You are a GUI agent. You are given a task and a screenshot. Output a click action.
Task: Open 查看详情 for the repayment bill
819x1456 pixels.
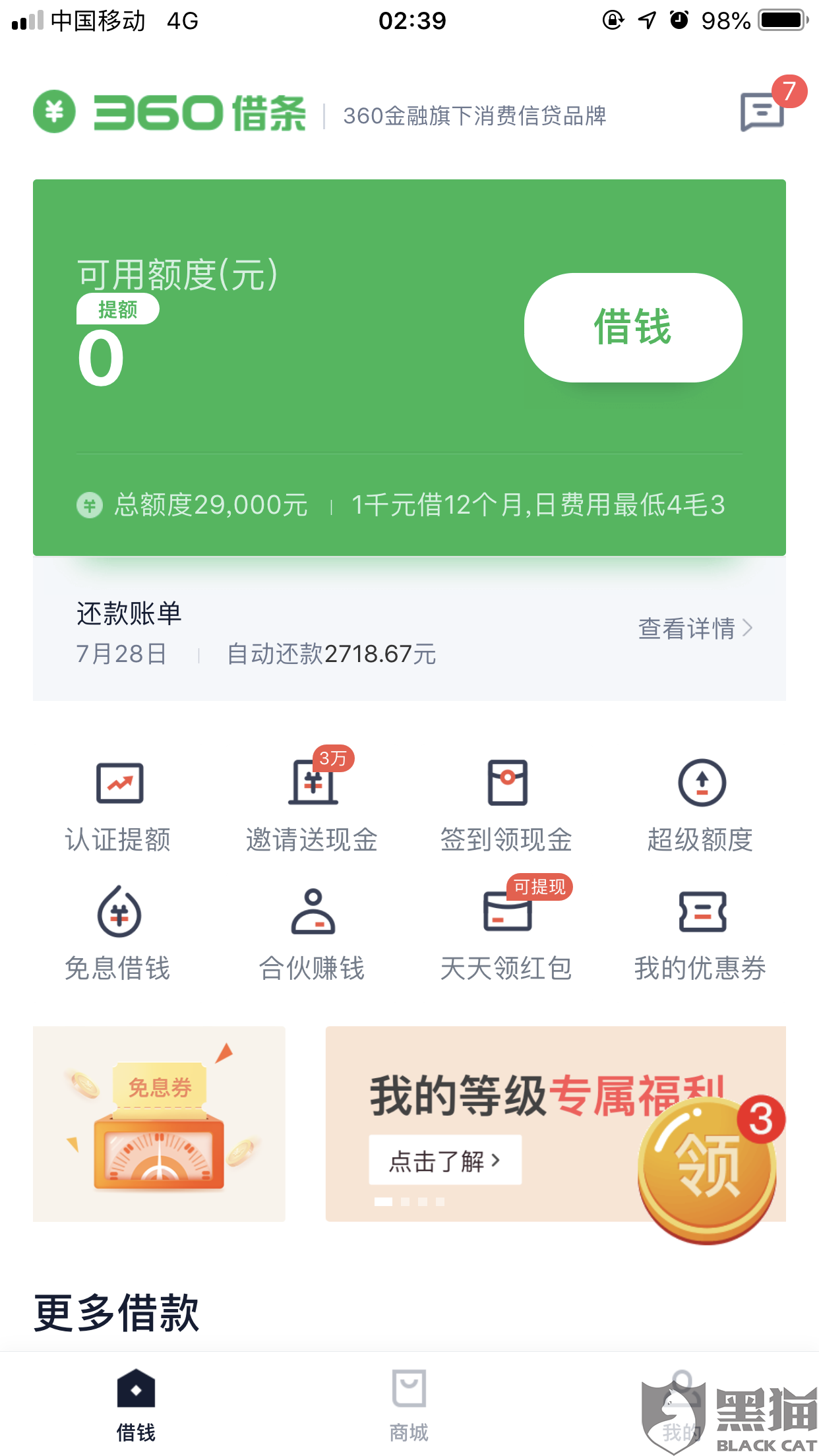point(694,628)
